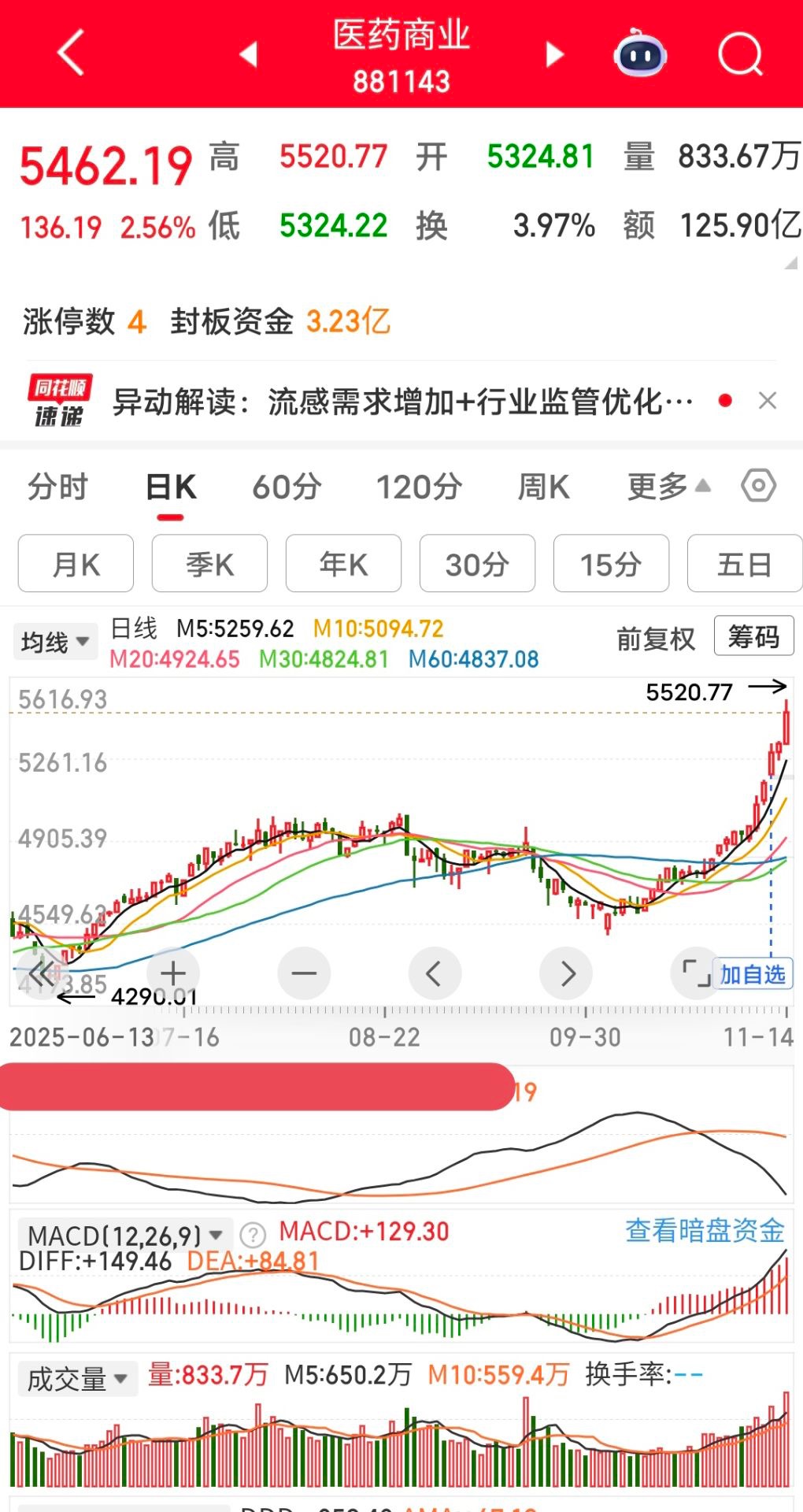Switch to the next sector with right triangle
Image resolution: width=803 pixels, height=1512 pixels.
pos(555,54)
